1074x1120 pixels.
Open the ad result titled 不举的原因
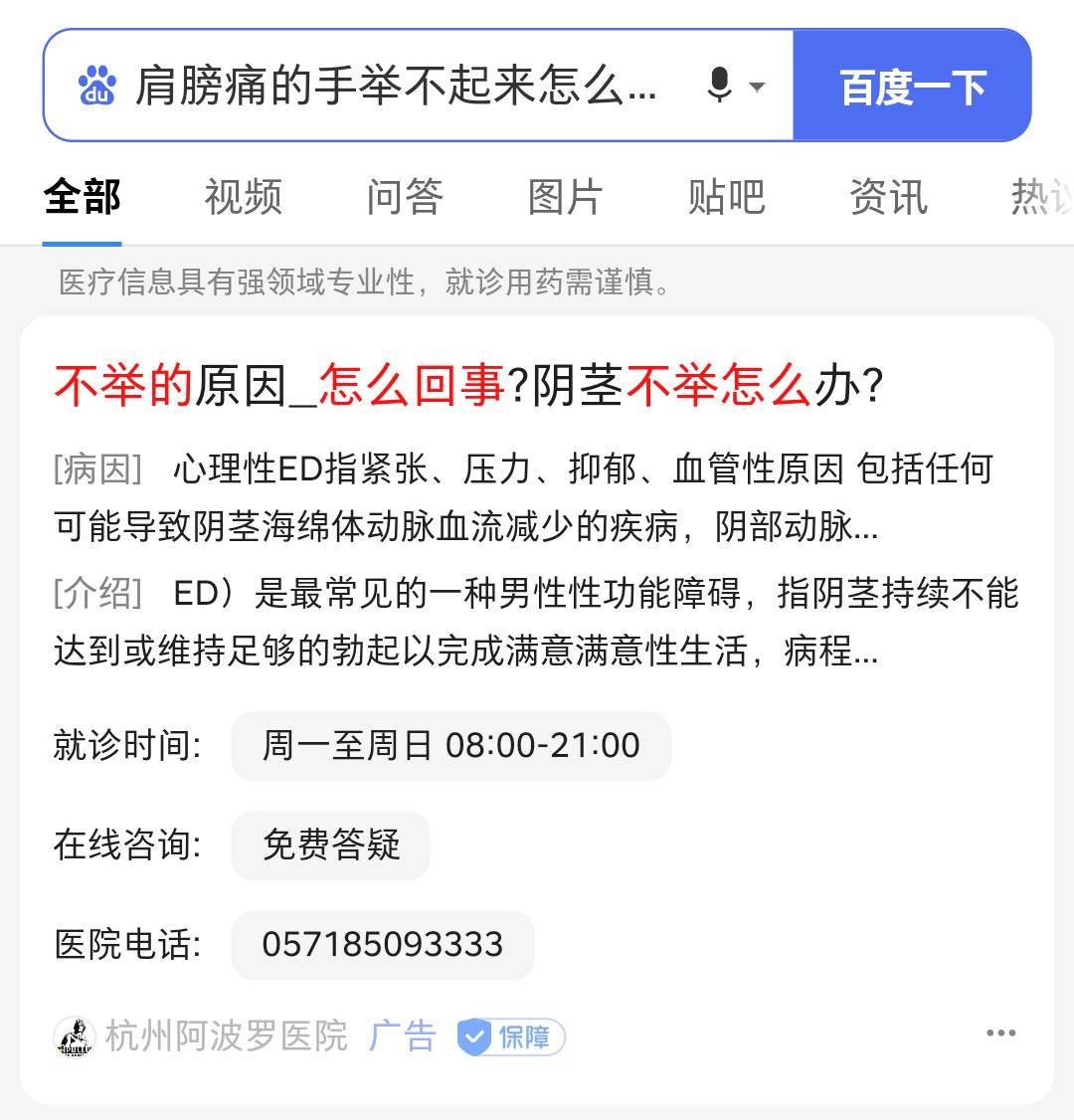(467, 386)
